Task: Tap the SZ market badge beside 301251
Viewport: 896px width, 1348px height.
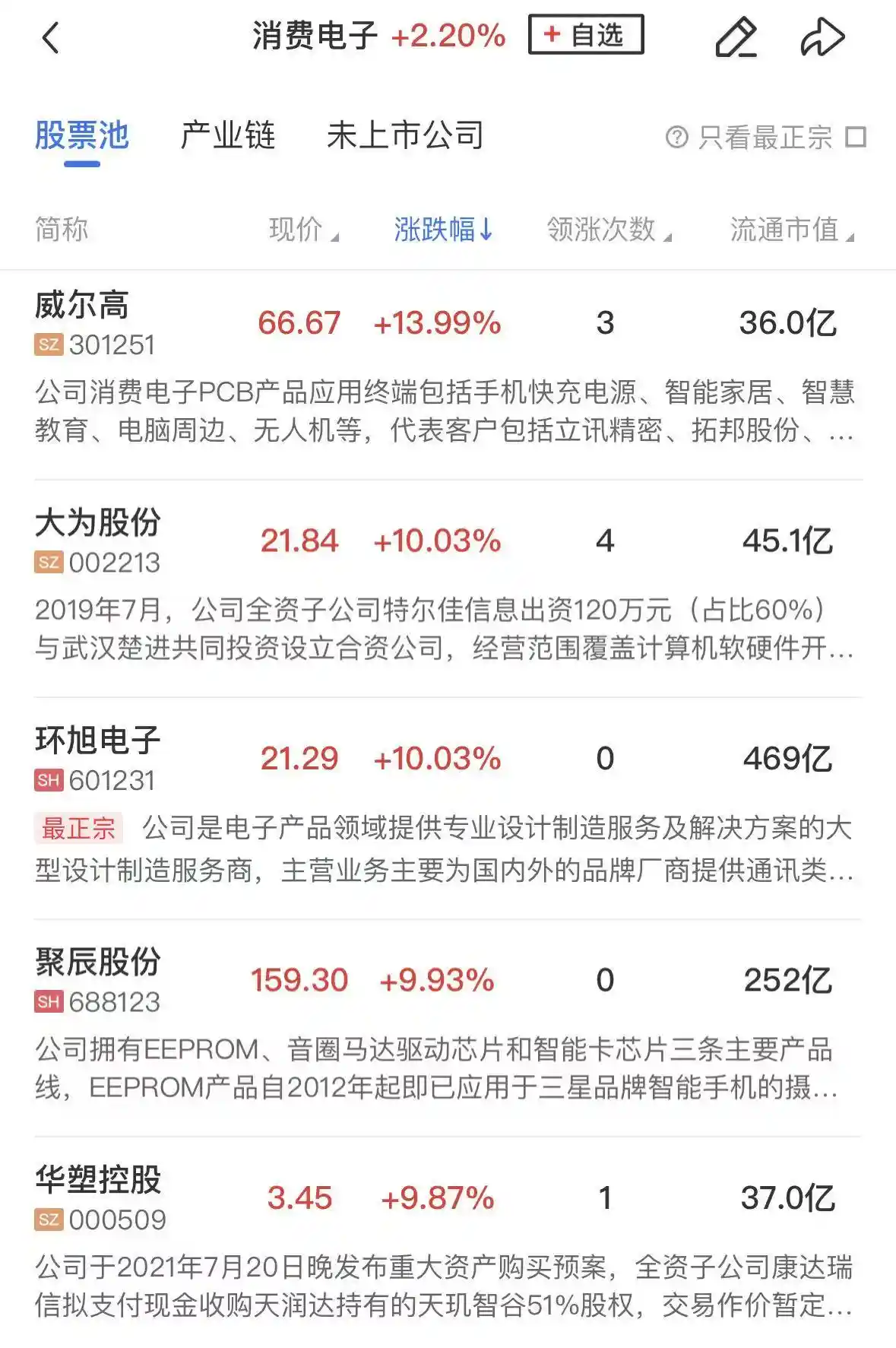Action: click(x=46, y=346)
